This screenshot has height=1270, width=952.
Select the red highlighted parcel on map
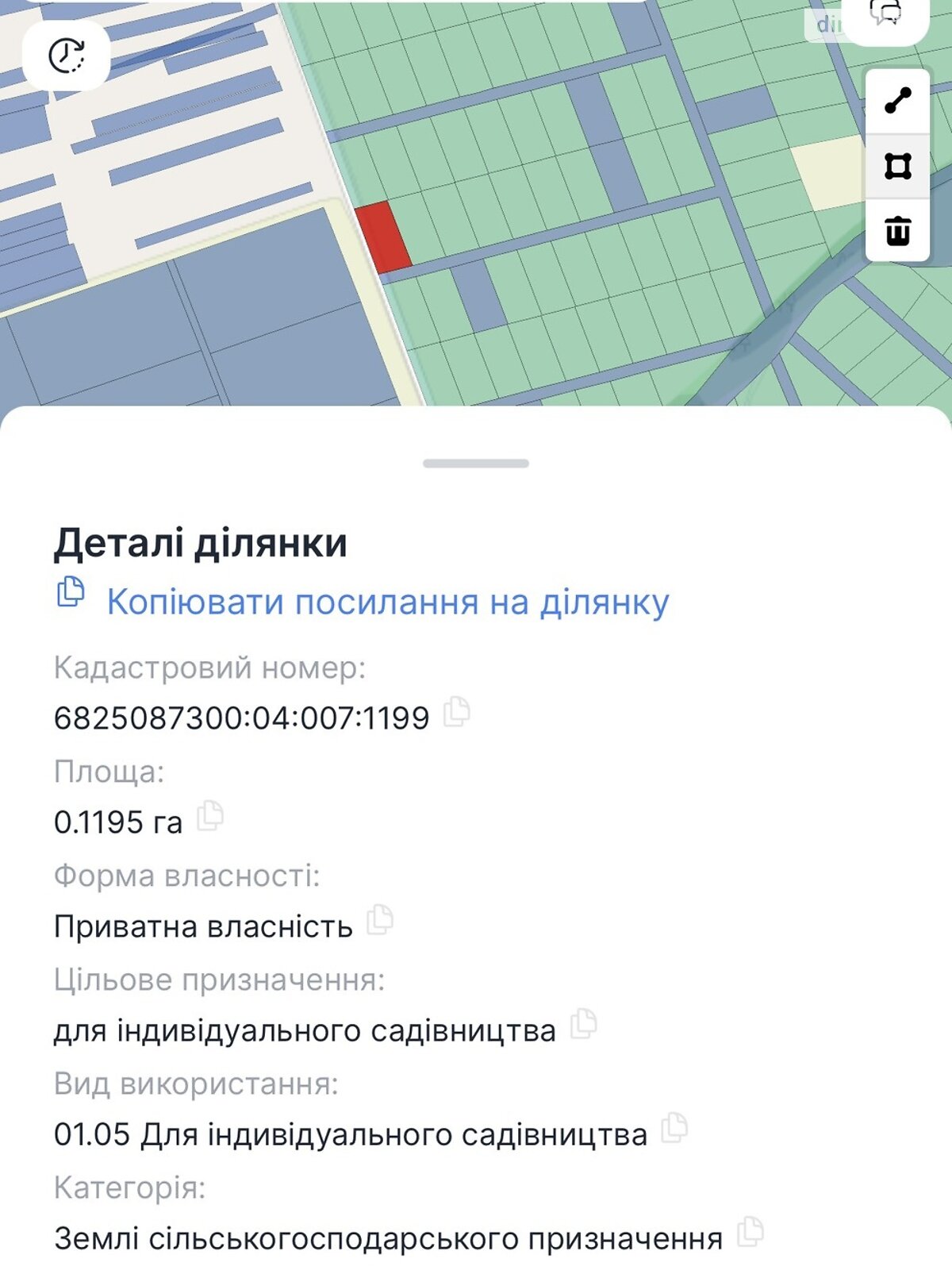[382, 237]
